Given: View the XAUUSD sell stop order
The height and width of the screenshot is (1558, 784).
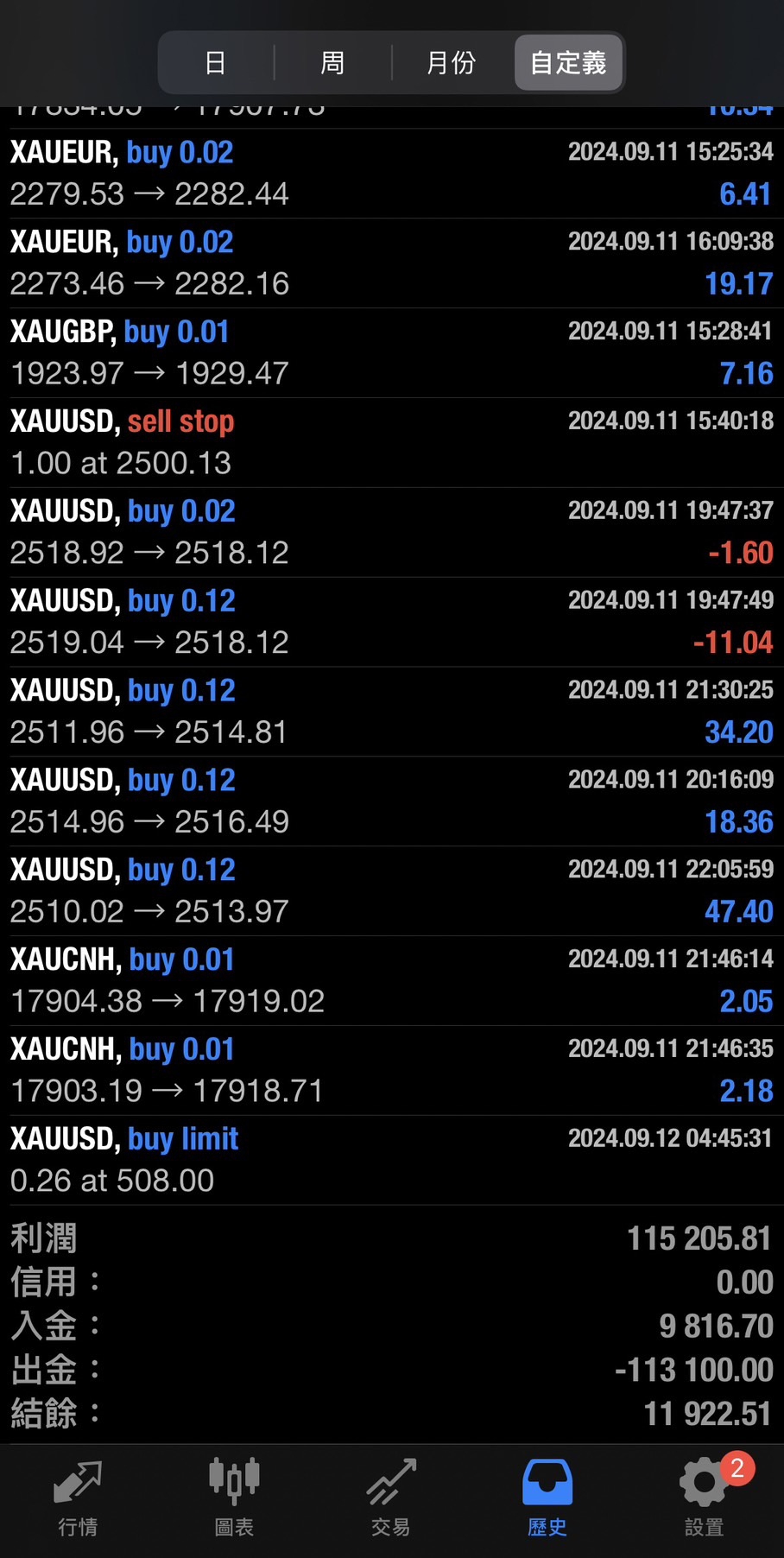Looking at the screenshot, I should coord(392,443).
